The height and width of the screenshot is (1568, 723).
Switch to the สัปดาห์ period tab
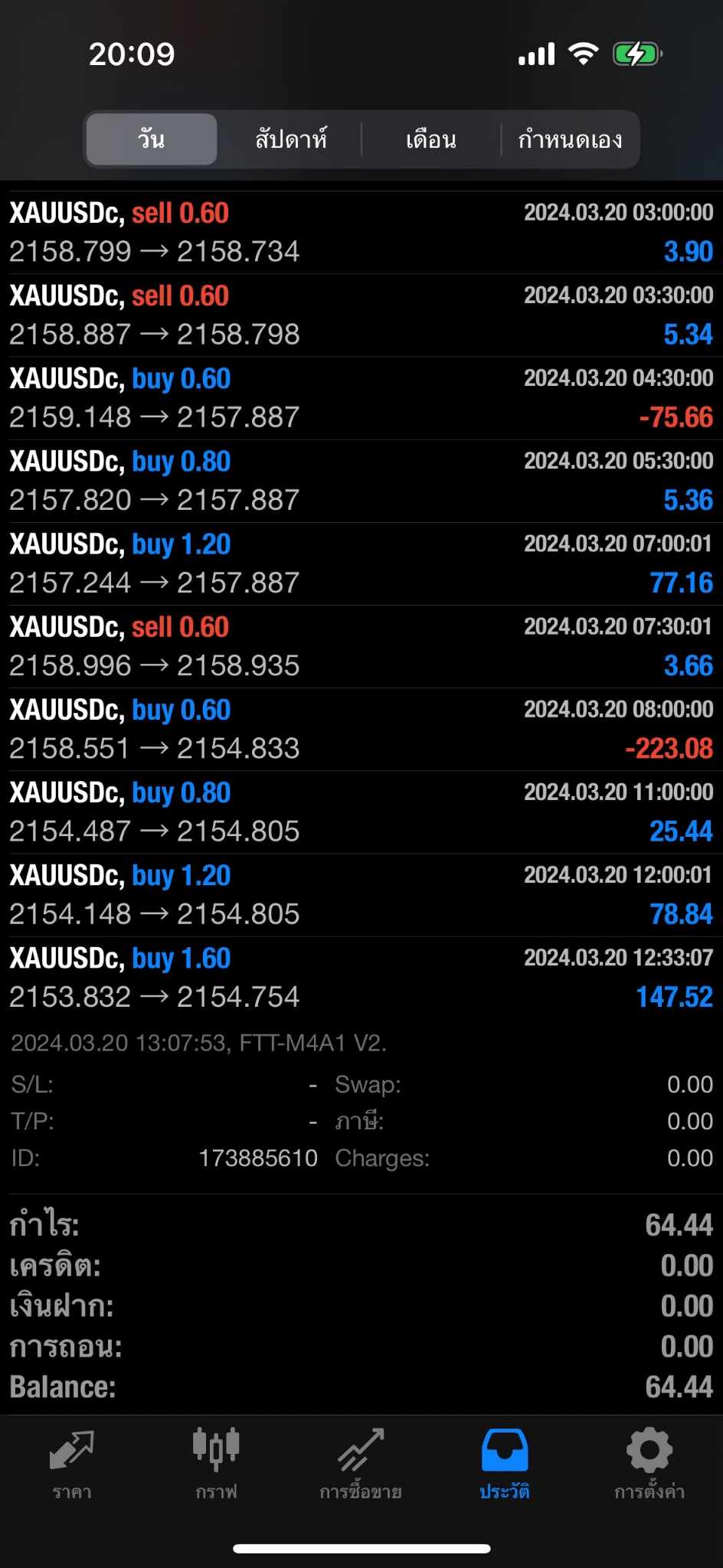click(x=291, y=139)
